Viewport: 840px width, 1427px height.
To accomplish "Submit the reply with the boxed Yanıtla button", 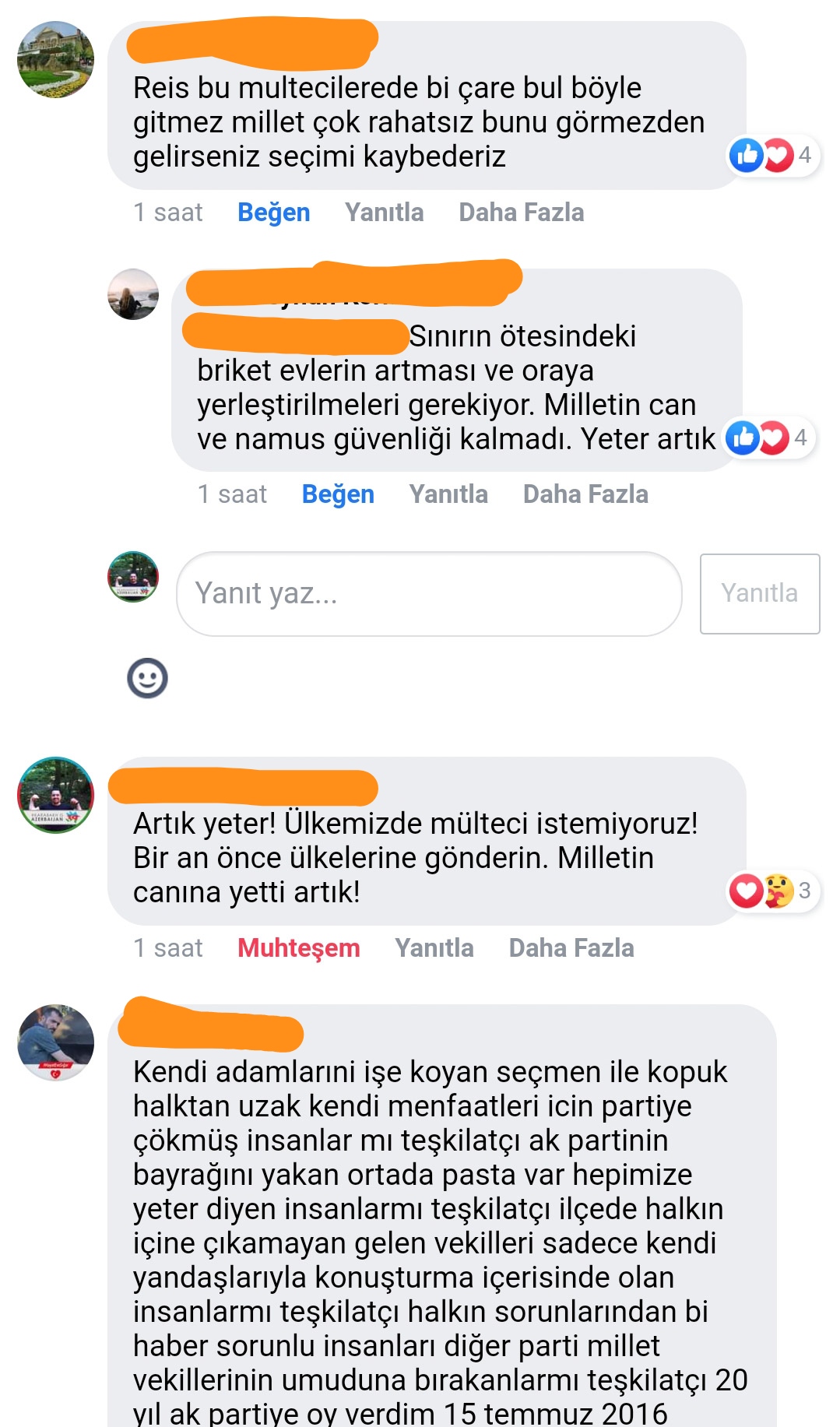I will pyautogui.click(x=759, y=594).
